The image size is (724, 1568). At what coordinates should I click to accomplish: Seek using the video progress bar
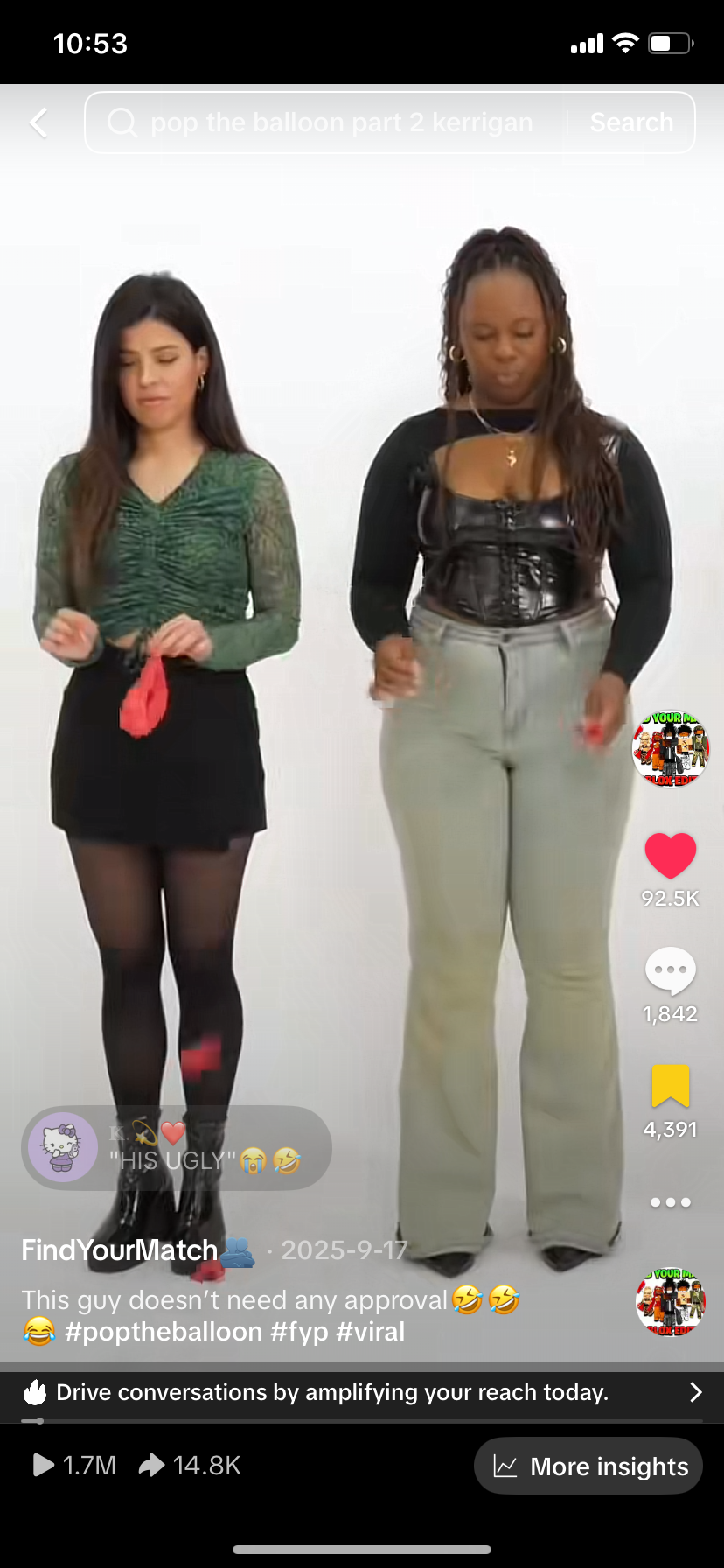tap(362, 1420)
